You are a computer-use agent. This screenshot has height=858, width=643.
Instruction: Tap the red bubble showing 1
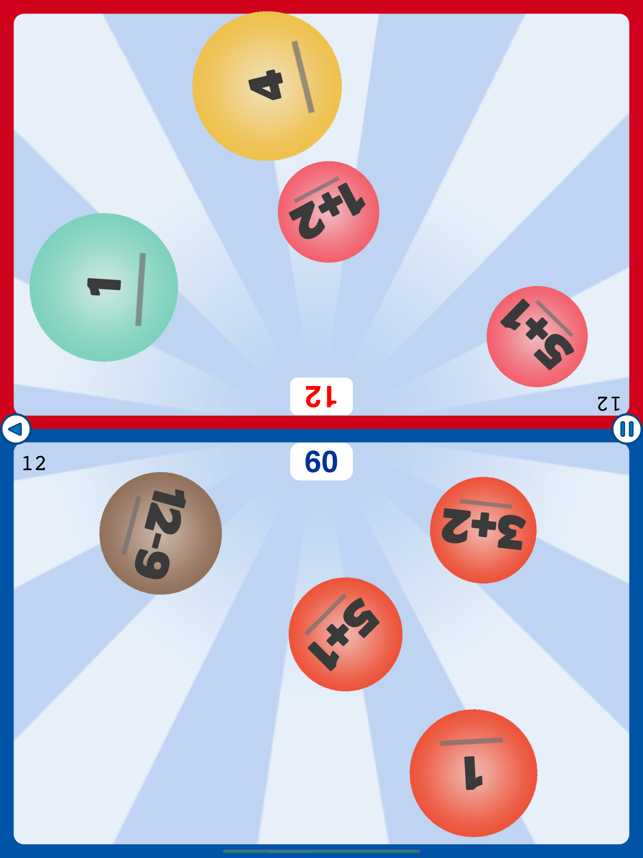(473, 773)
